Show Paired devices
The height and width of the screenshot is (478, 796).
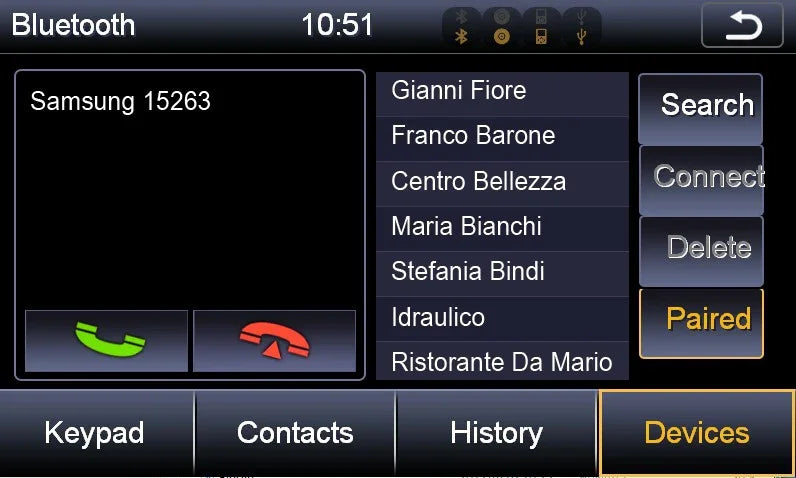pos(701,321)
